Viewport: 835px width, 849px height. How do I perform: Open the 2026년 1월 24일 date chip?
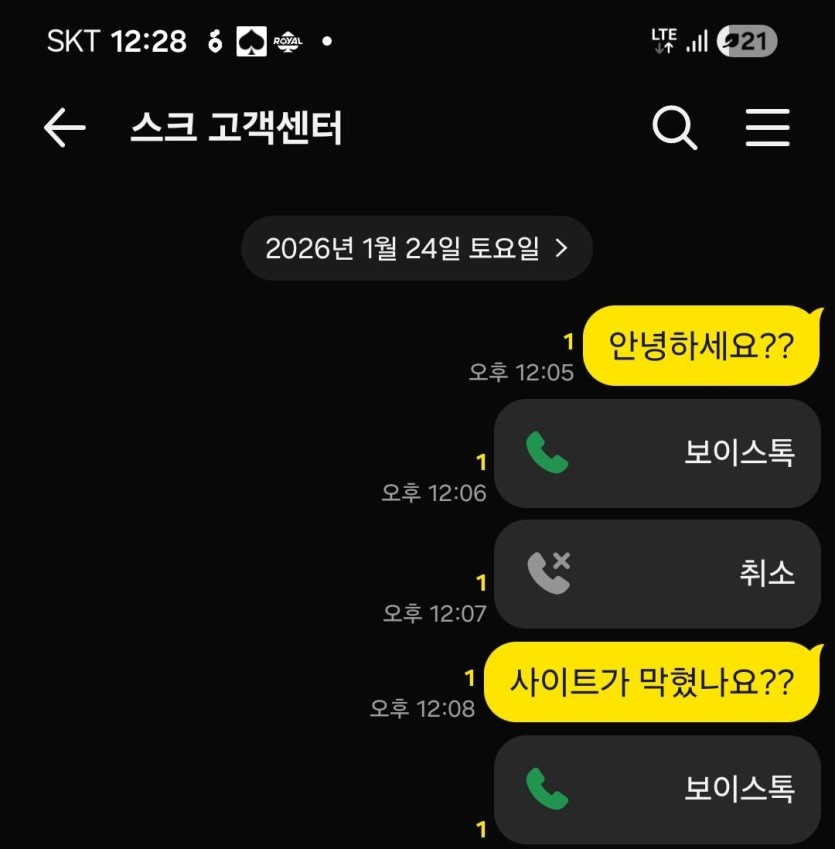pos(416,248)
